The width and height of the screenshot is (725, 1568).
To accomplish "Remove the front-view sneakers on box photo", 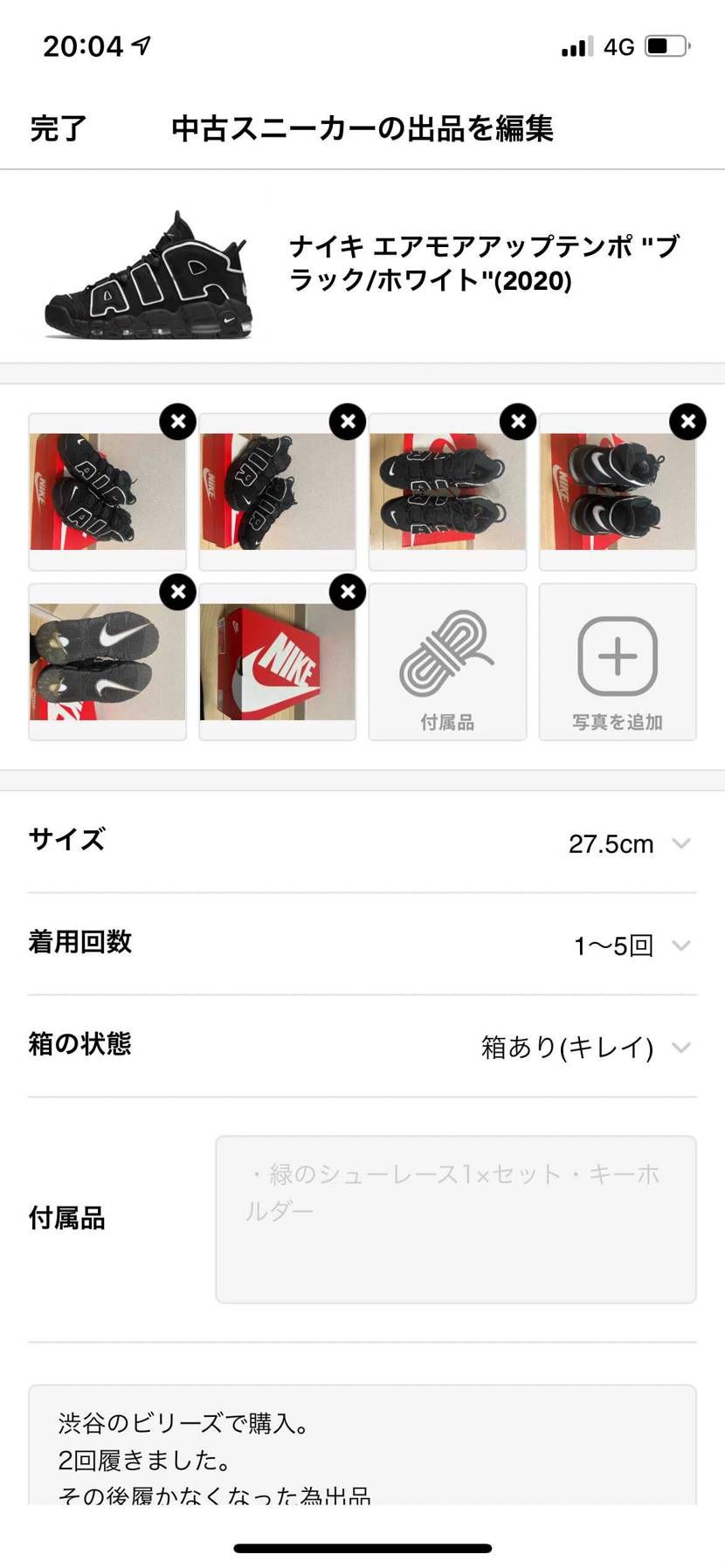I will click(687, 421).
